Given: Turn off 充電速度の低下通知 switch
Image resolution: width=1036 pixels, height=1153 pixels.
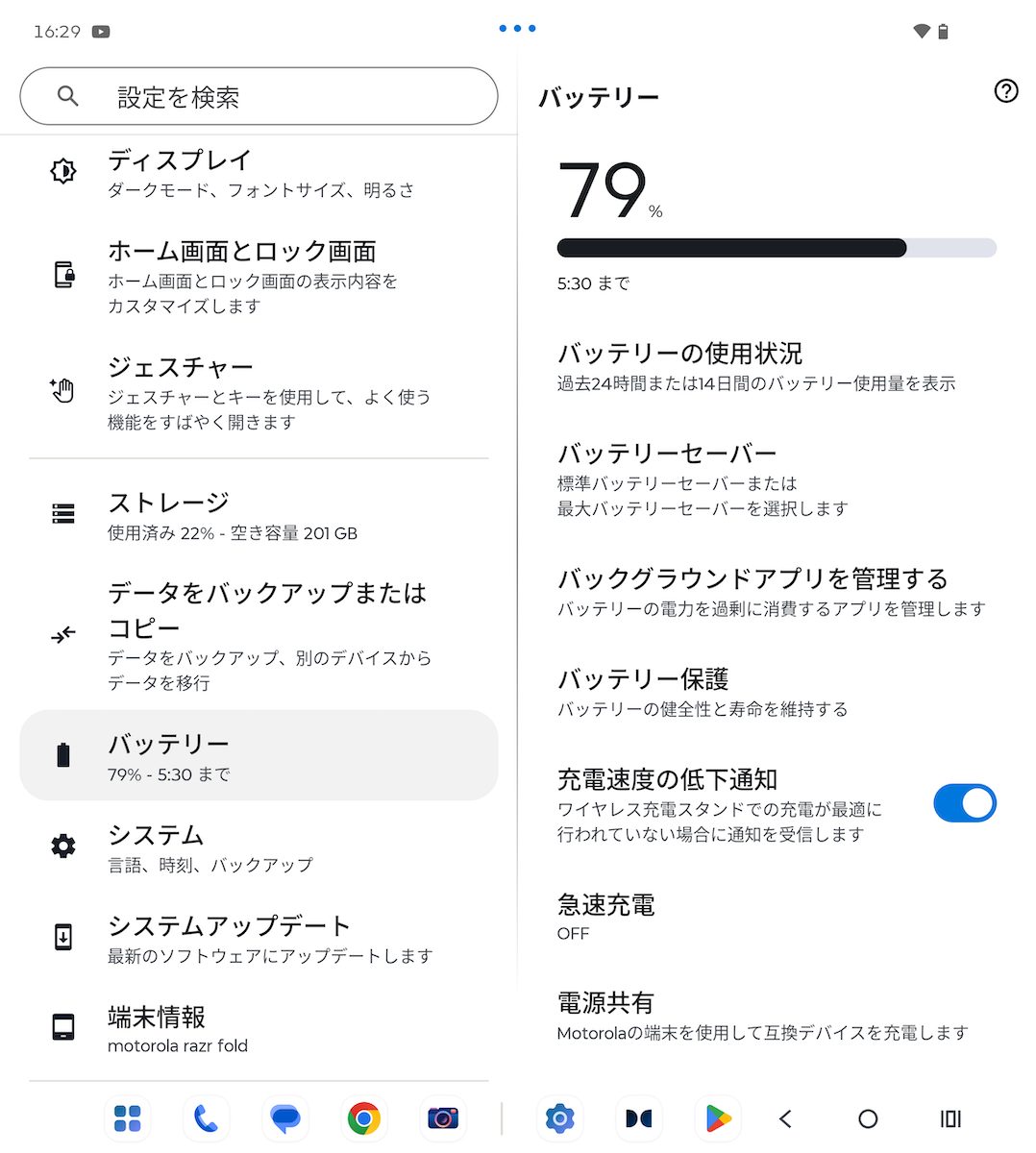Looking at the screenshot, I should click(964, 803).
